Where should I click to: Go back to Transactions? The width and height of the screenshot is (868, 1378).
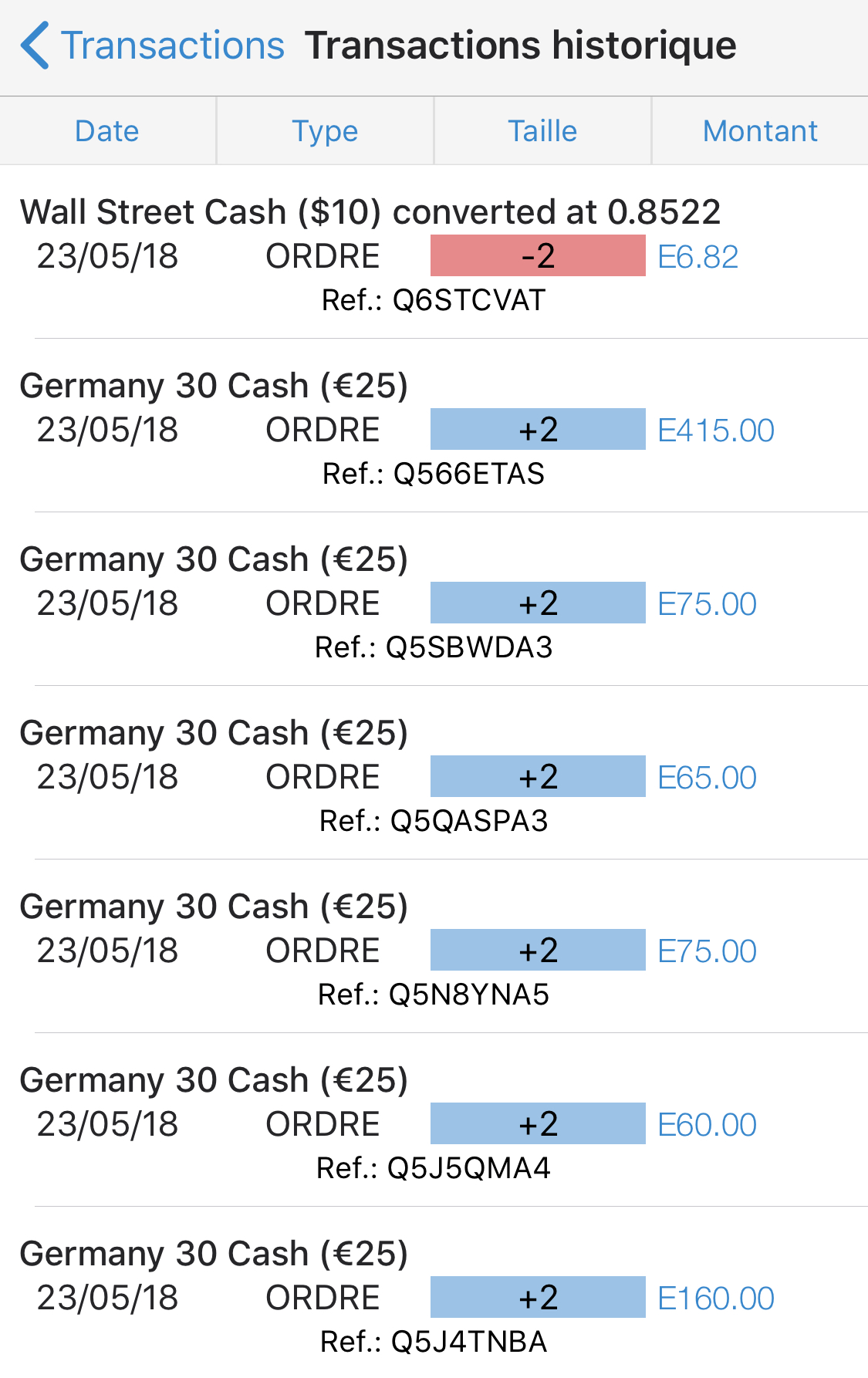coord(154,46)
